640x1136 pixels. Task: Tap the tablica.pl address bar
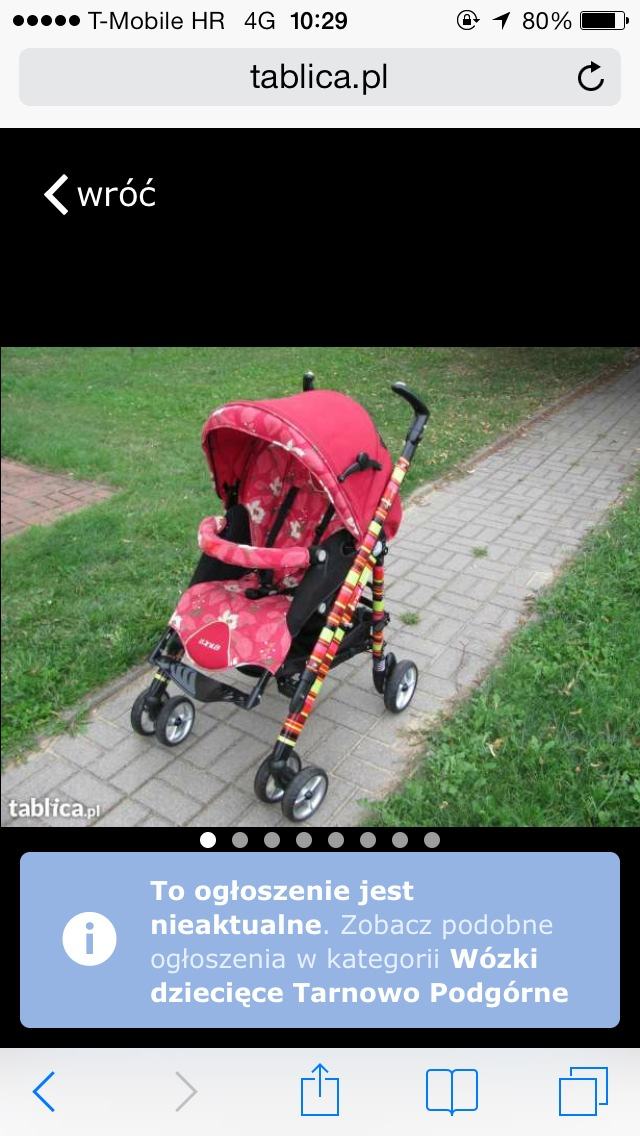point(318,77)
